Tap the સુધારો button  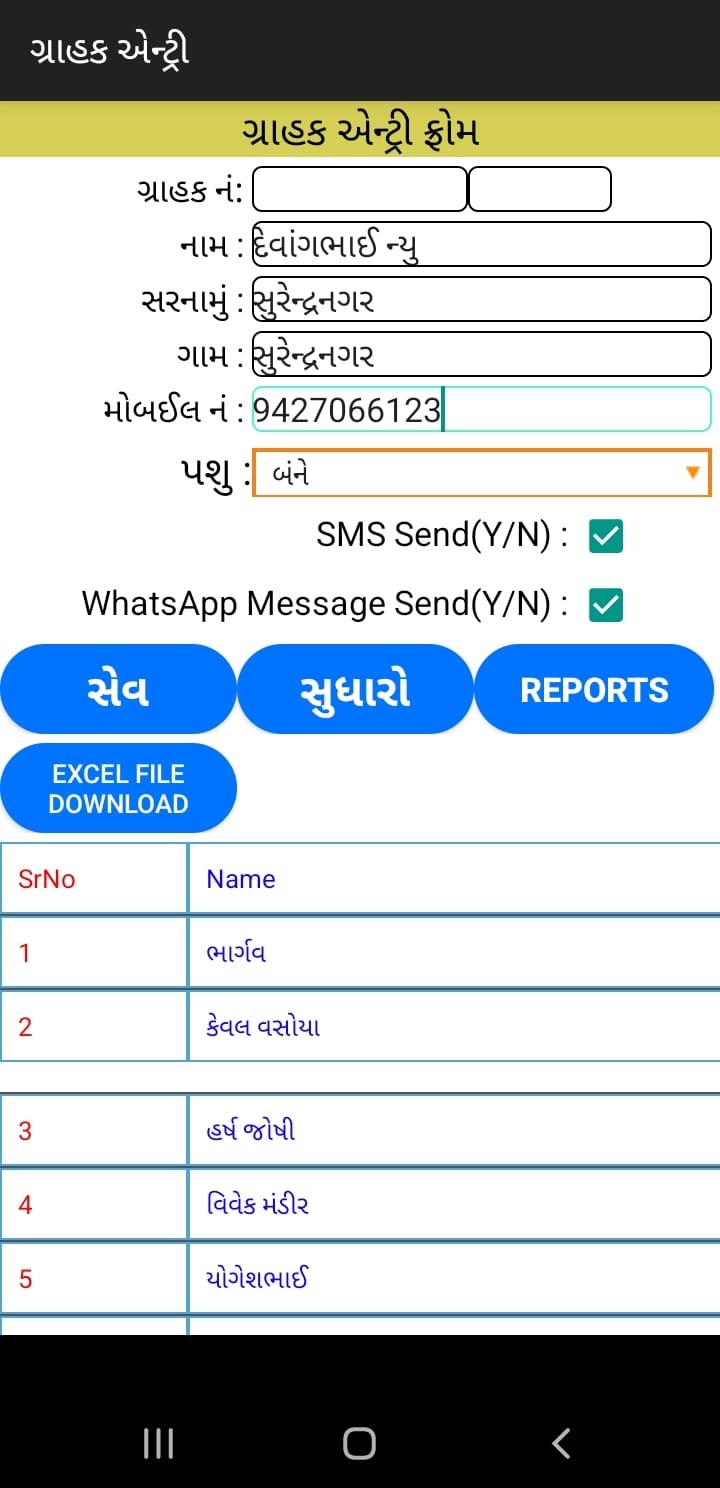(x=355, y=689)
